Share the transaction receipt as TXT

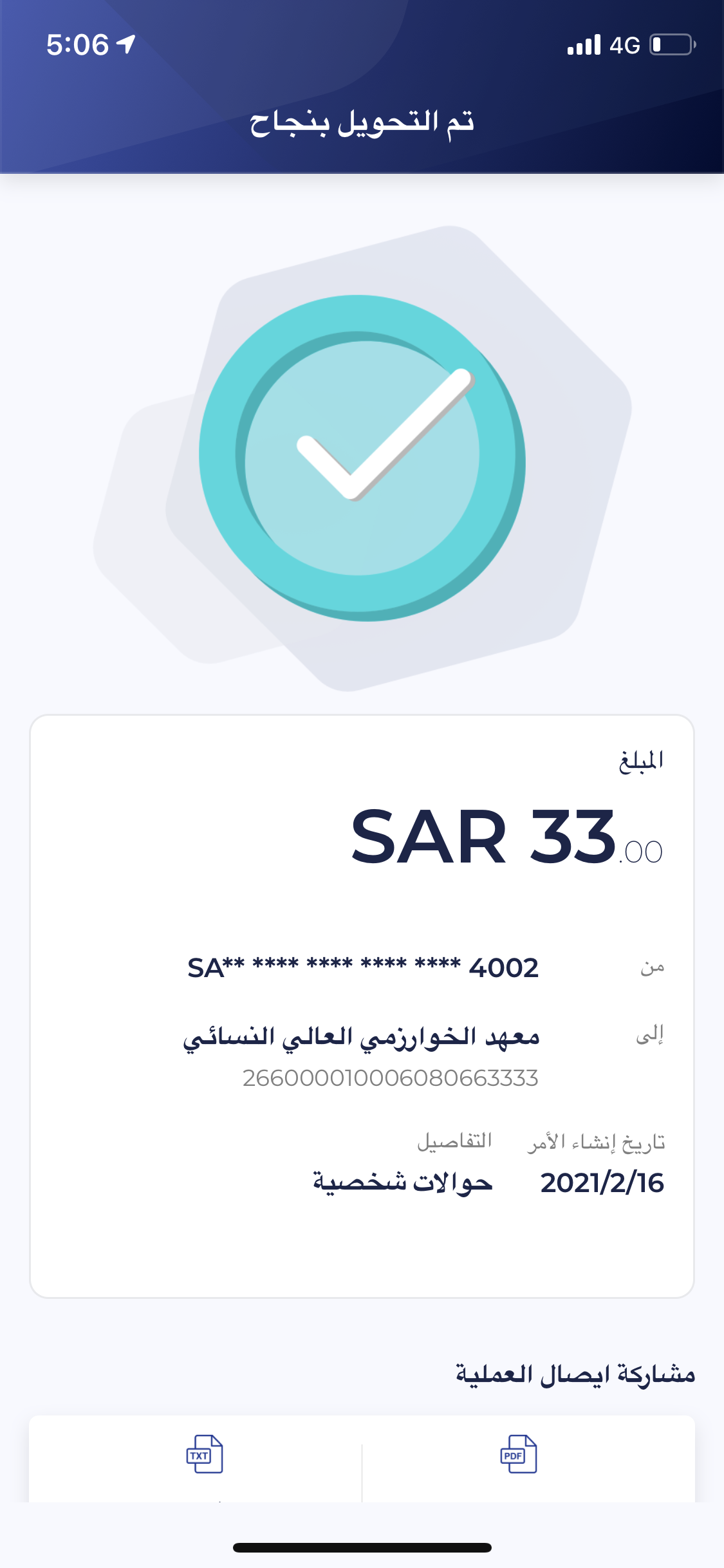tap(205, 1455)
